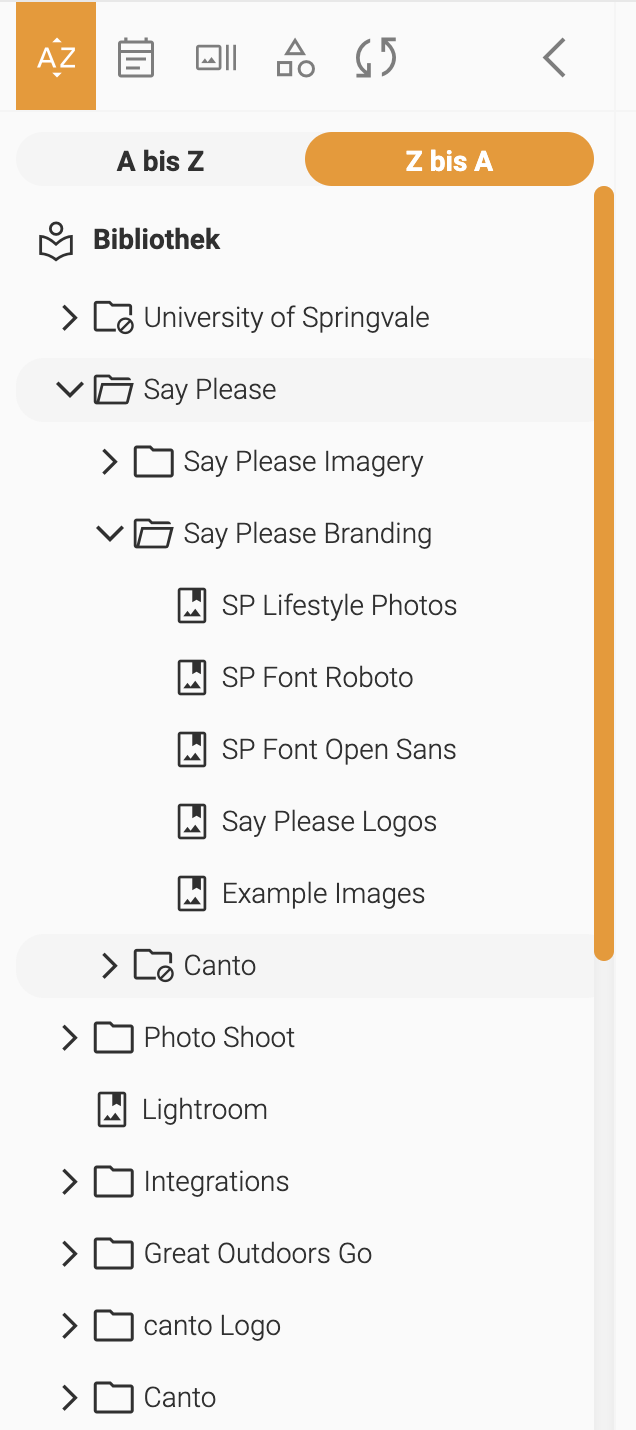This screenshot has height=1430, width=636.
Task: Switch to the date sort icon
Action: (x=136, y=58)
